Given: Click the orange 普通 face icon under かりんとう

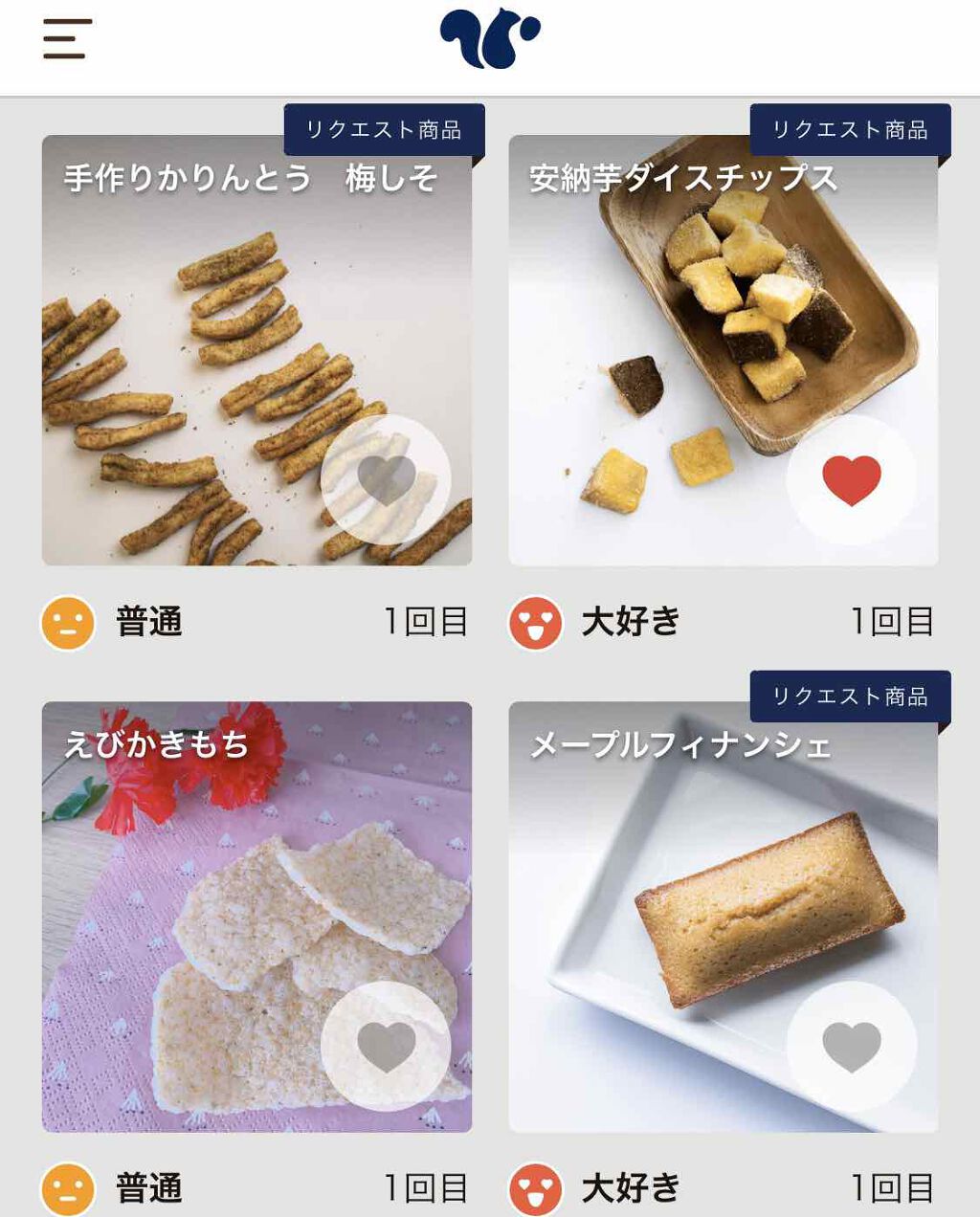Looking at the screenshot, I should [65, 620].
